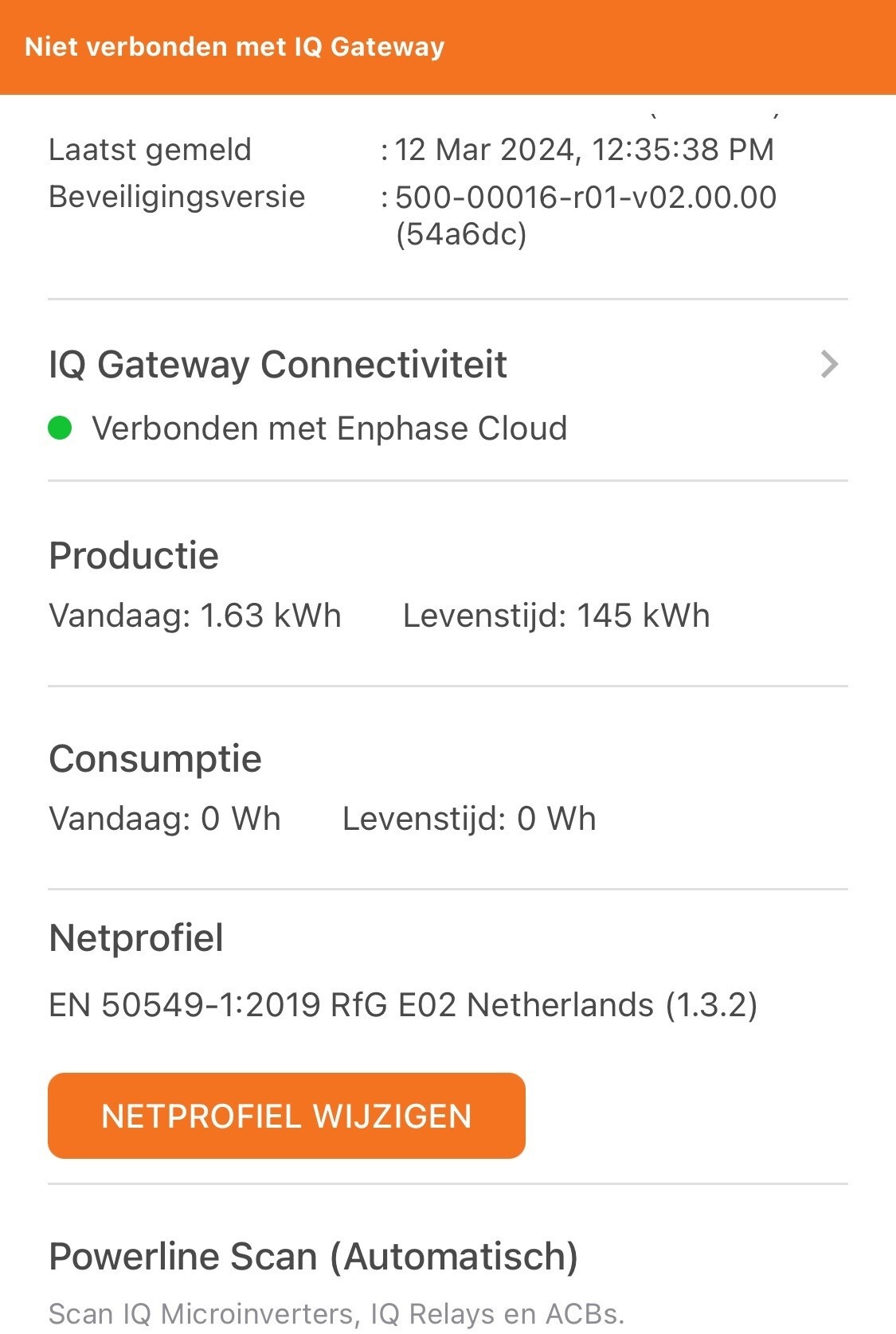This screenshot has height=1334, width=896.
Task: Select the Vandaag production value 1.63 kWh
Action: (194, 615)
